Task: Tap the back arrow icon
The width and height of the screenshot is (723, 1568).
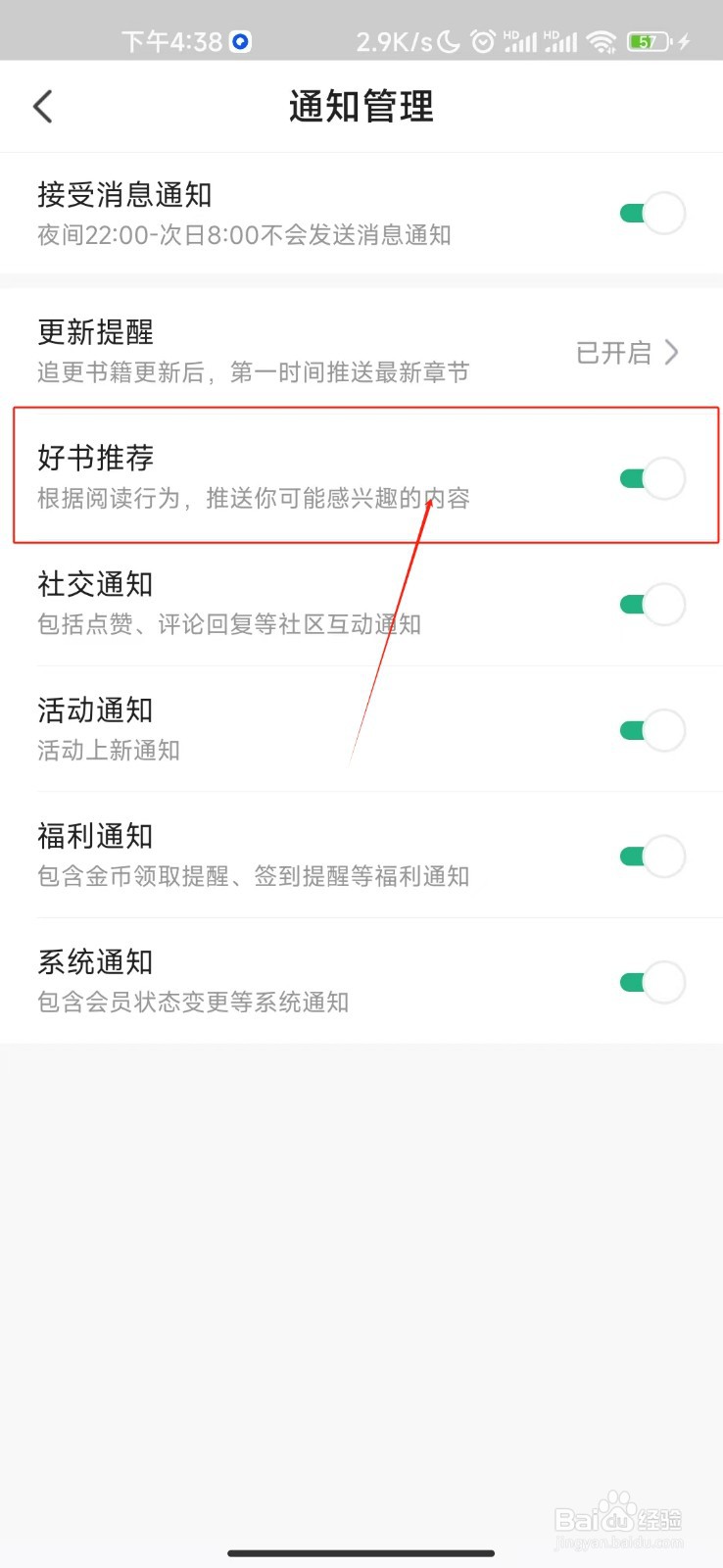Action: click(x=43, y=106)
